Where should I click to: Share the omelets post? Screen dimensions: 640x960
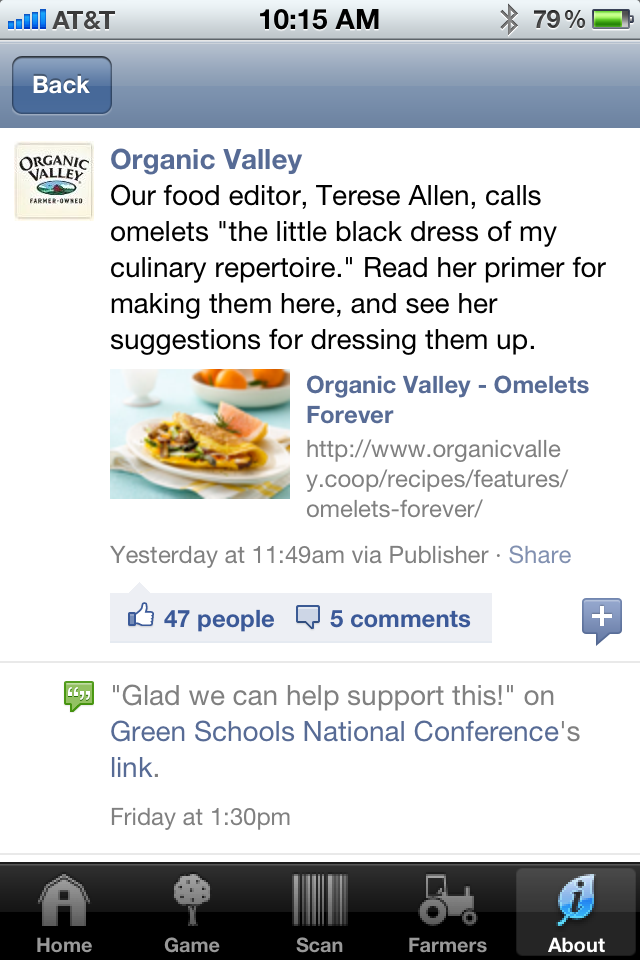[x=540, y=555]
